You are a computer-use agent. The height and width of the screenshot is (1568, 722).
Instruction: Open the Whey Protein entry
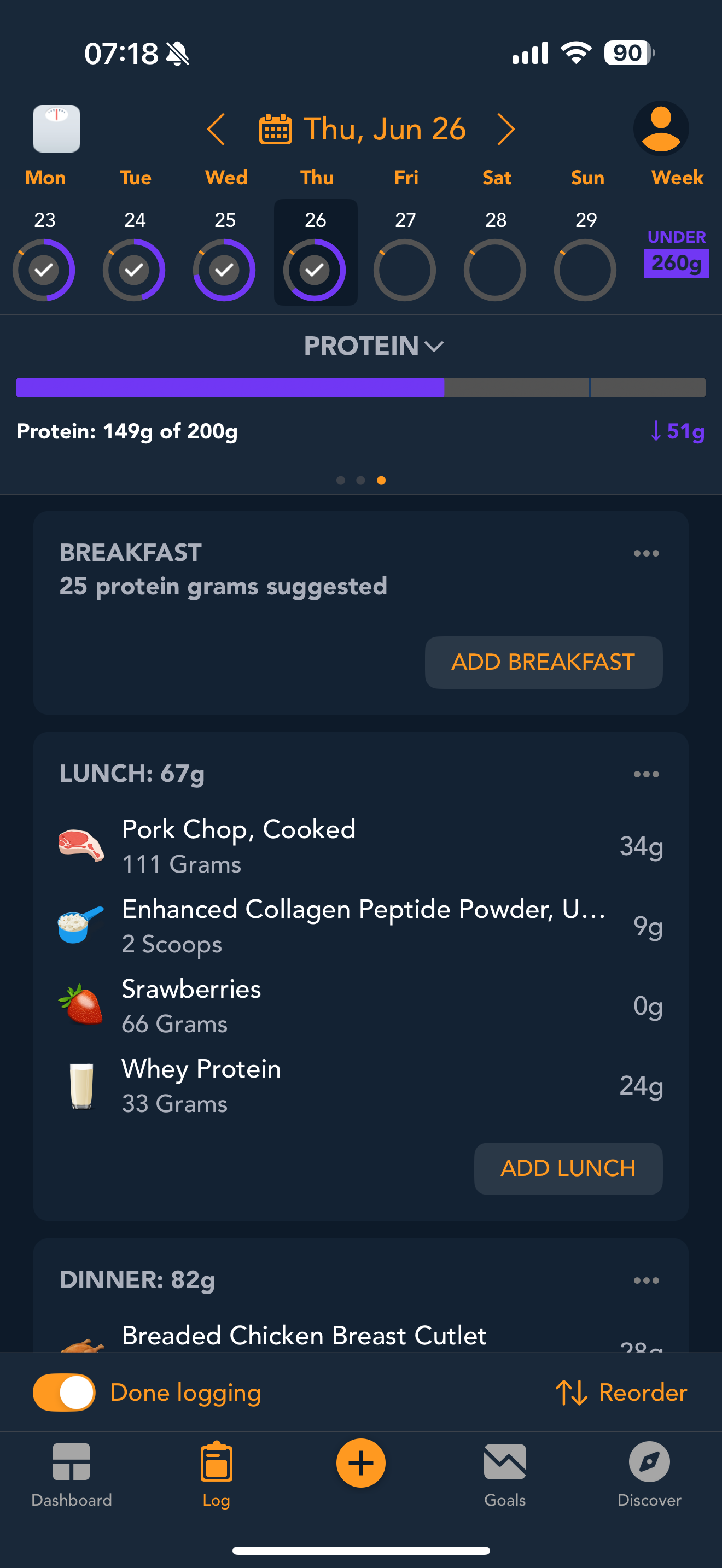361,1085
